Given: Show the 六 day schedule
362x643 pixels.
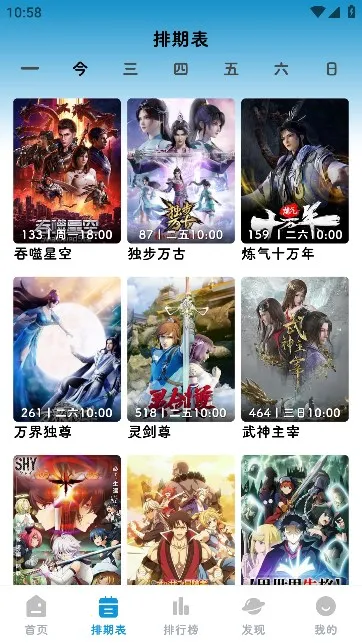Looking at the screenshot, I should (x=281, y=69).
